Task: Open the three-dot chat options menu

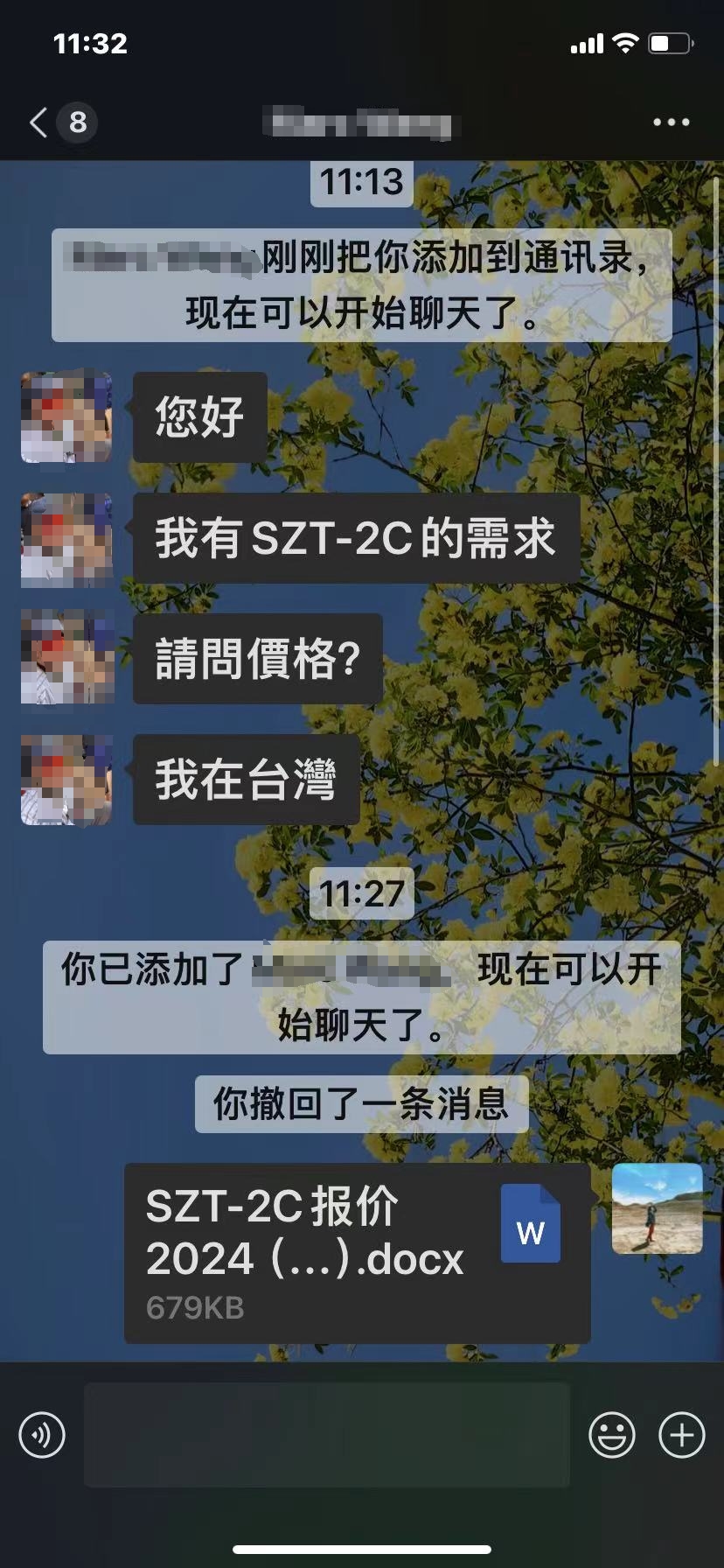Action: click(x=671, y=122)
